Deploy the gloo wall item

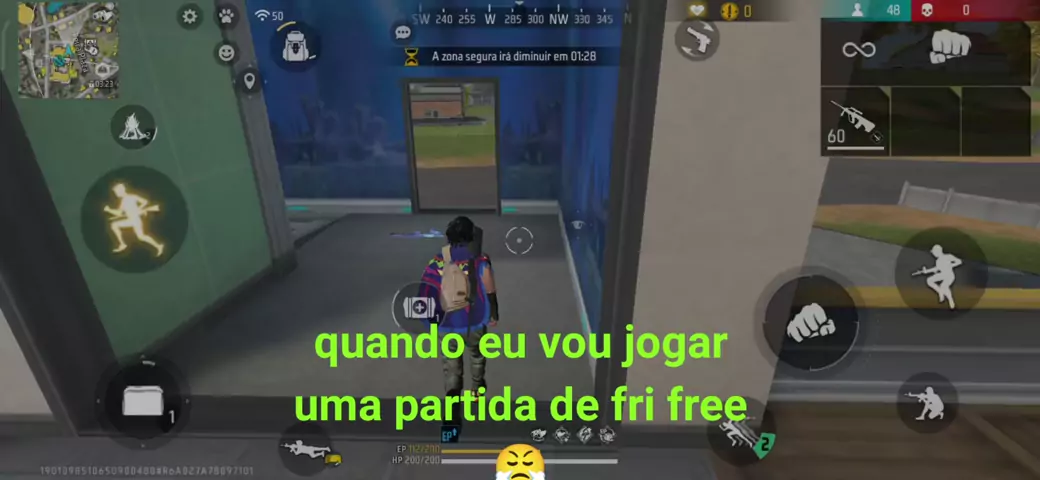click(x=143, y=400)
